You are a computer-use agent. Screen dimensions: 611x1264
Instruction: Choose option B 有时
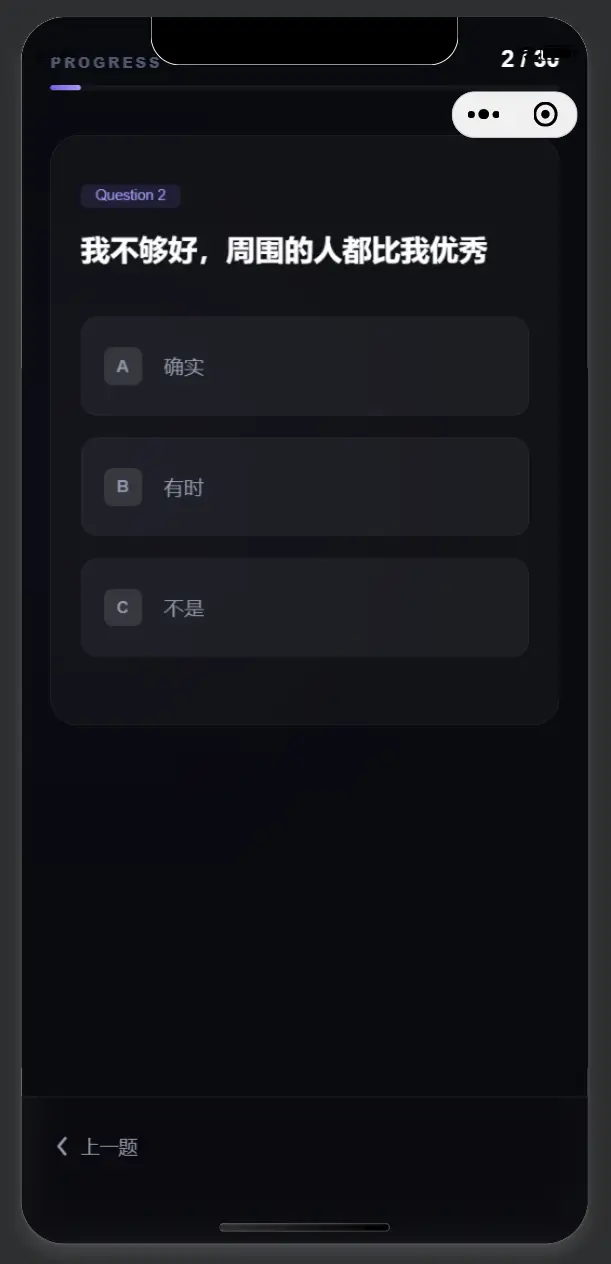(304, 487)
